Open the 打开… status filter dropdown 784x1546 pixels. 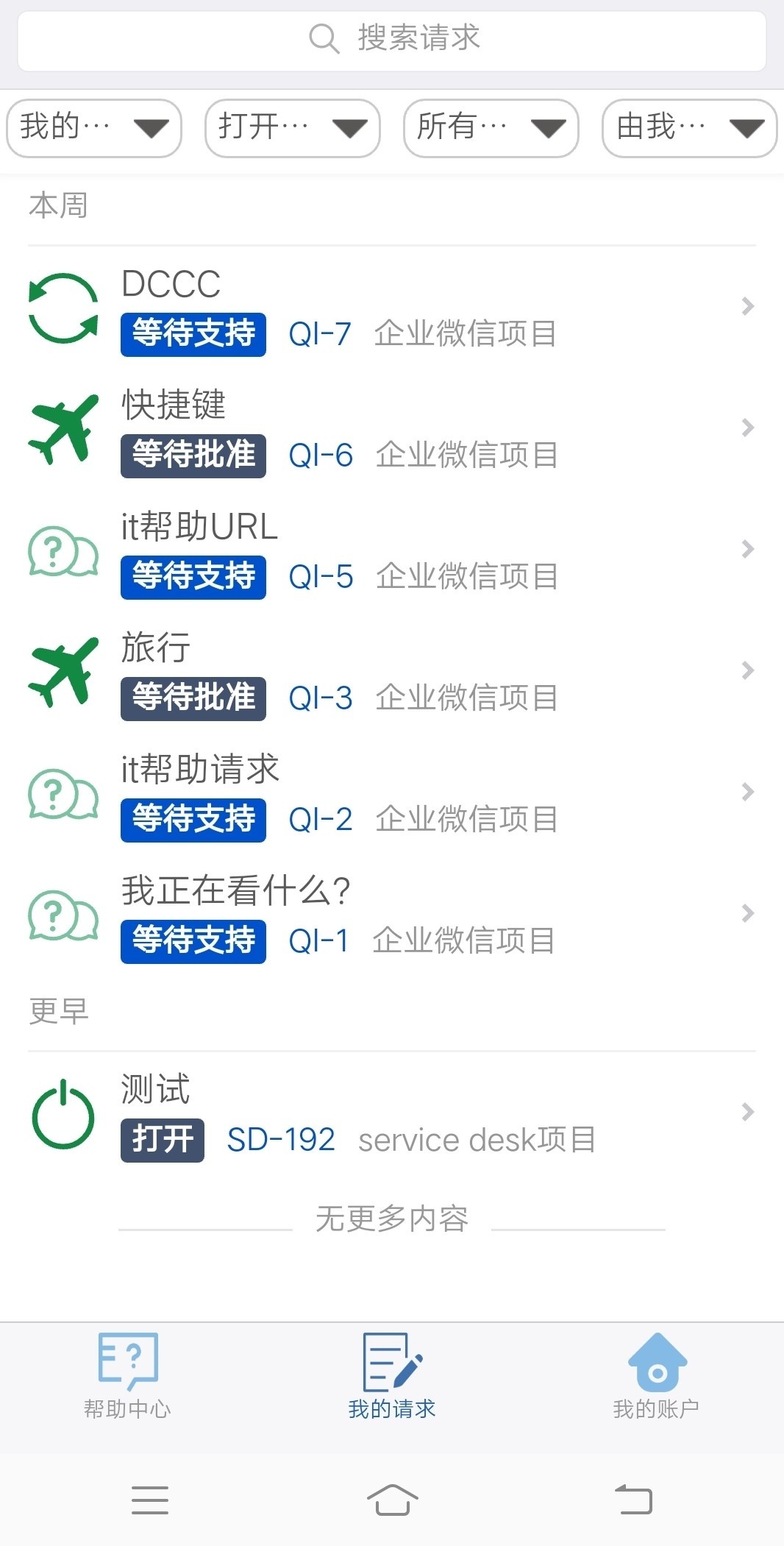[x=293, y=128]
